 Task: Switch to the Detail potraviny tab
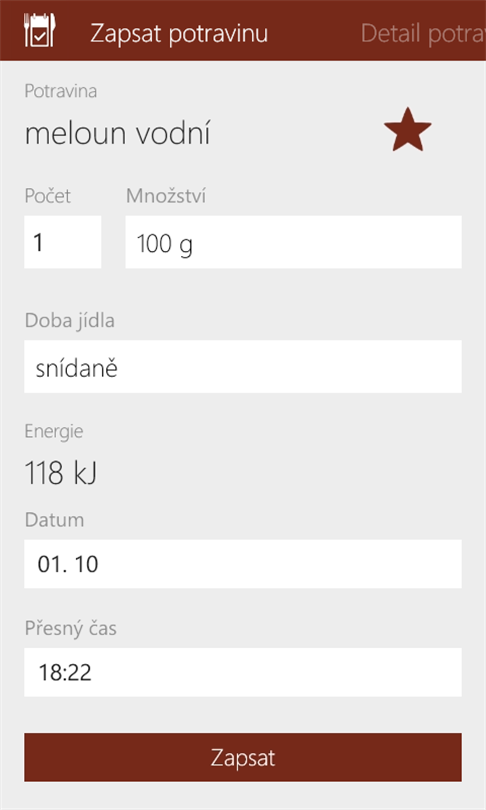coord(423,34)
